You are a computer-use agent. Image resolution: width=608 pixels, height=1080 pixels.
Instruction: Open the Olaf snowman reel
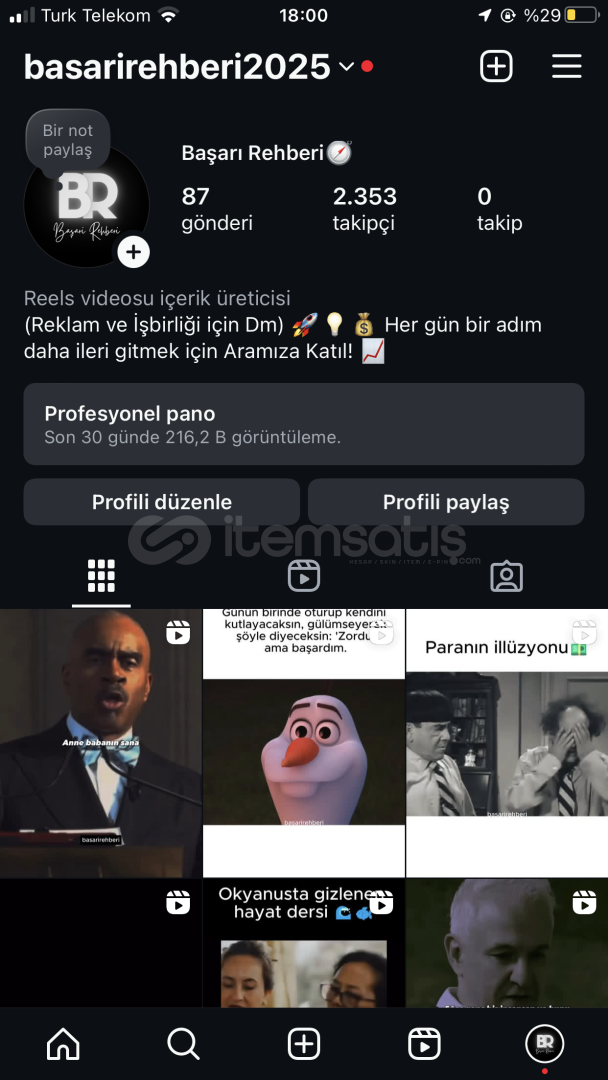click(304, 743)
